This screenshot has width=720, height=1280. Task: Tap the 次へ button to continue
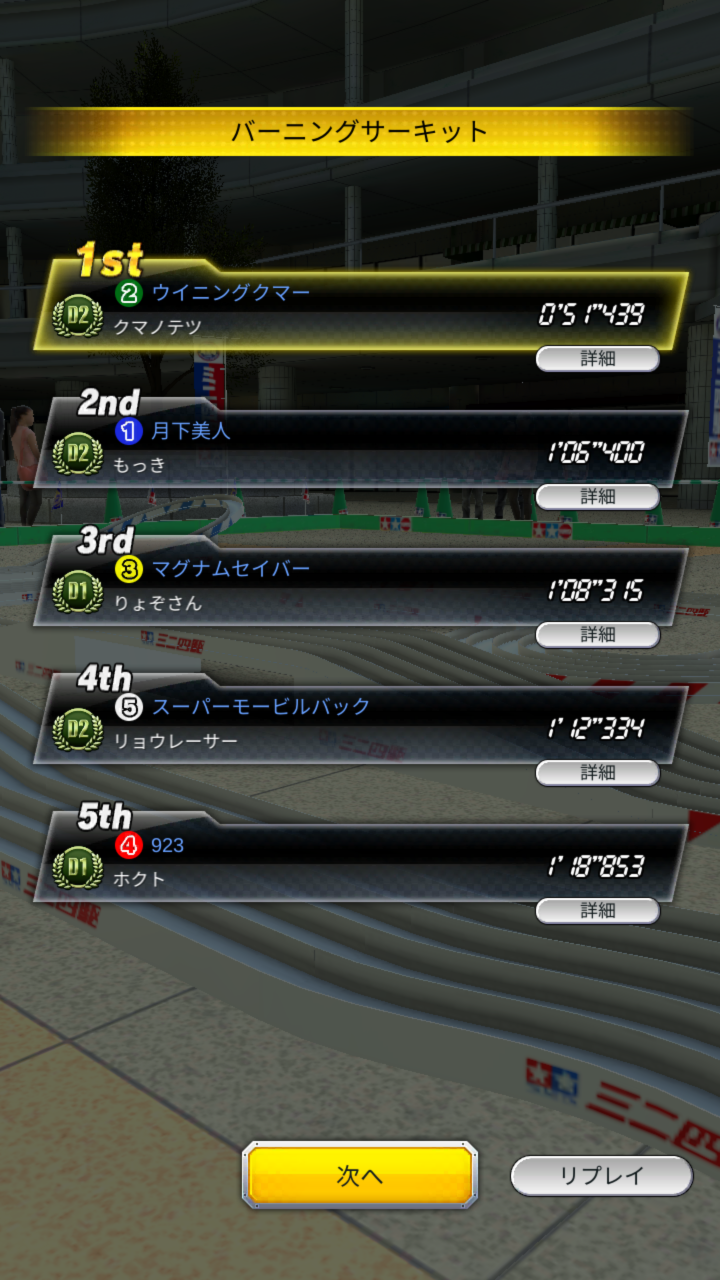360,1176
